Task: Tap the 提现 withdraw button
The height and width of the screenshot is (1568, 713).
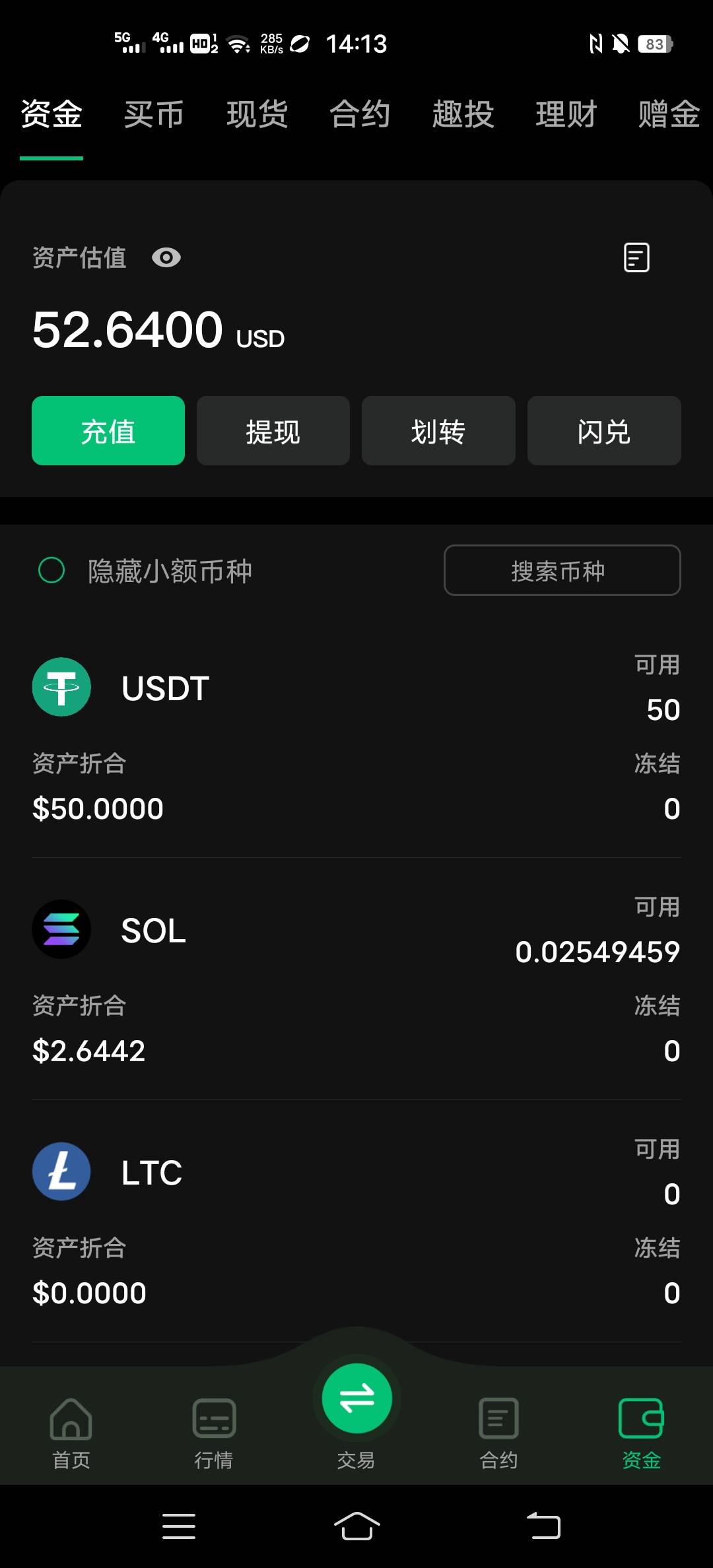Action: [x=273, y=431]
